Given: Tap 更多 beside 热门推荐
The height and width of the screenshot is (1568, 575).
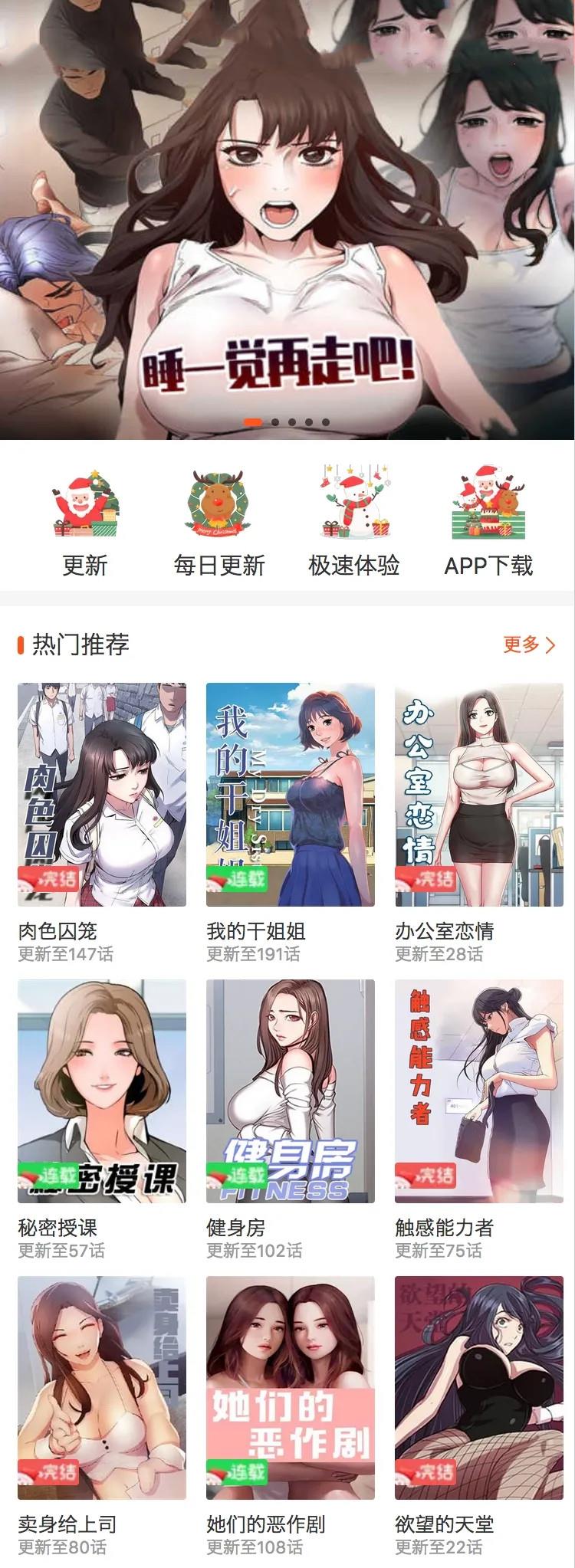Looking at the screenshot, I should (528, 645).
